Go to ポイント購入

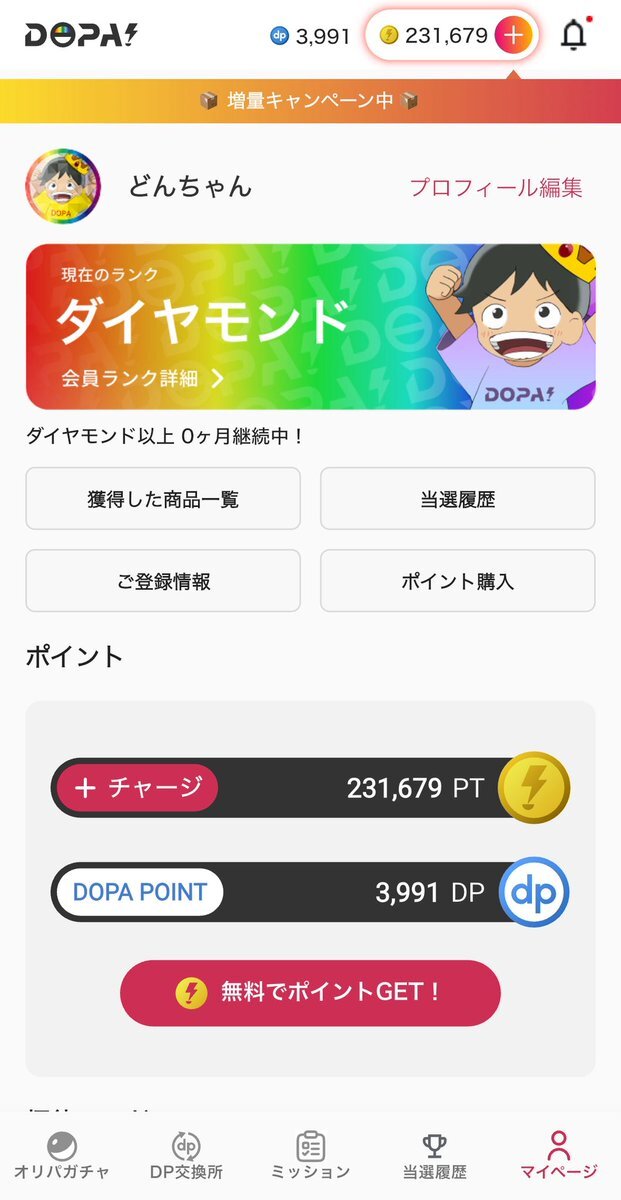[x=457, y=581]
